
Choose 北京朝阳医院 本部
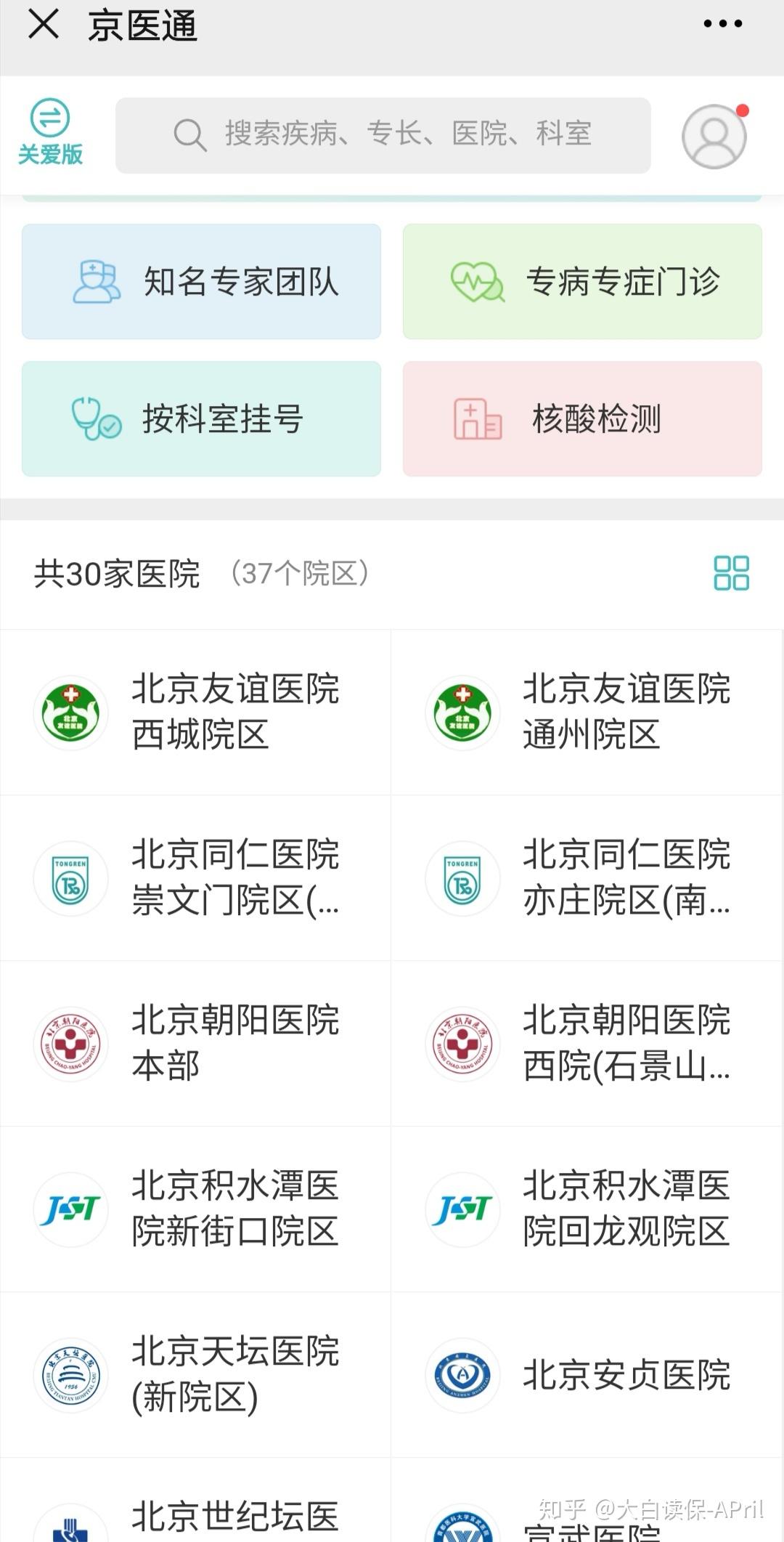pos(196,1044)
